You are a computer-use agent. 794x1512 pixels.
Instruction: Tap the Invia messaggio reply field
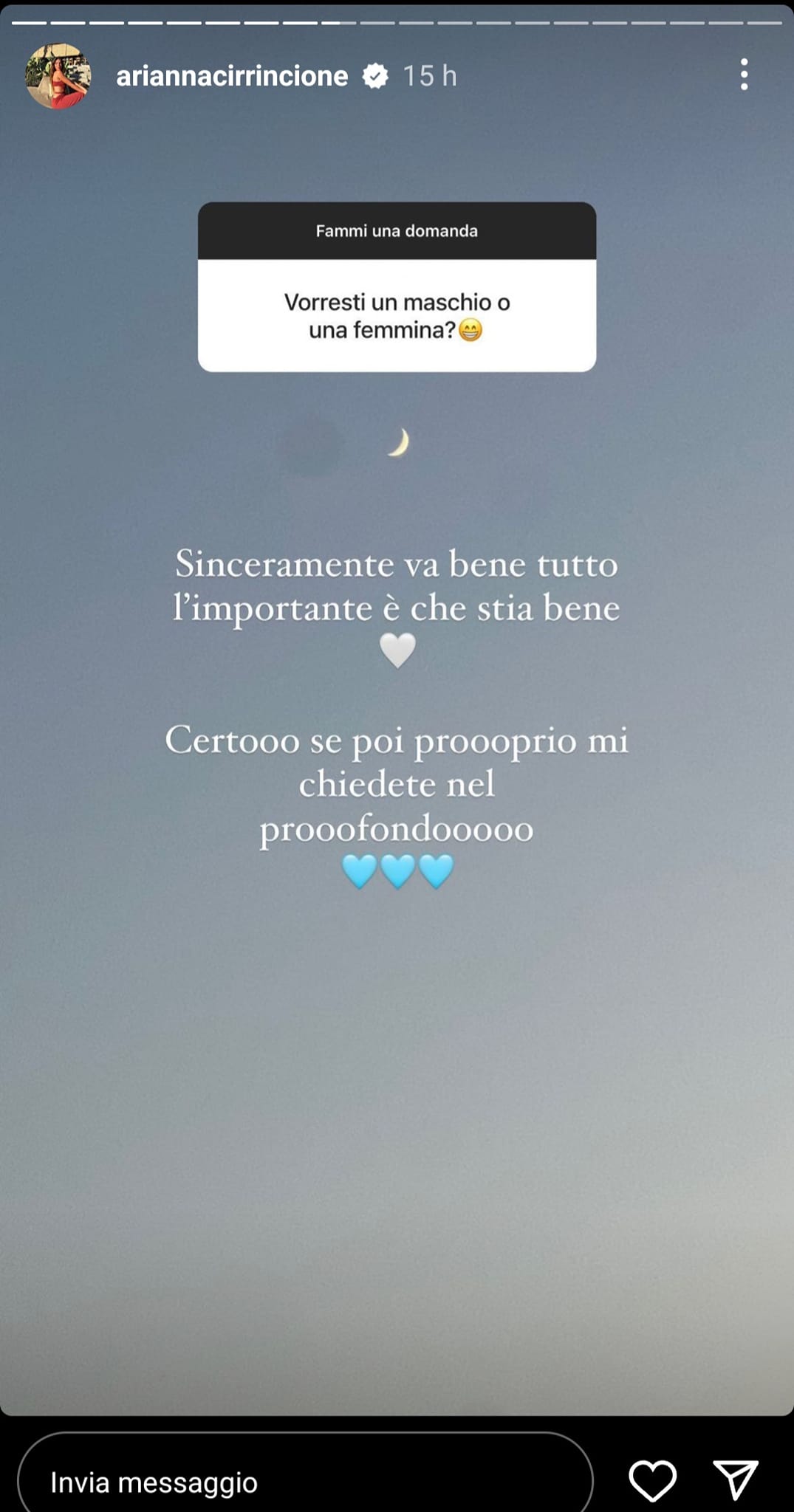[303, 1481]
